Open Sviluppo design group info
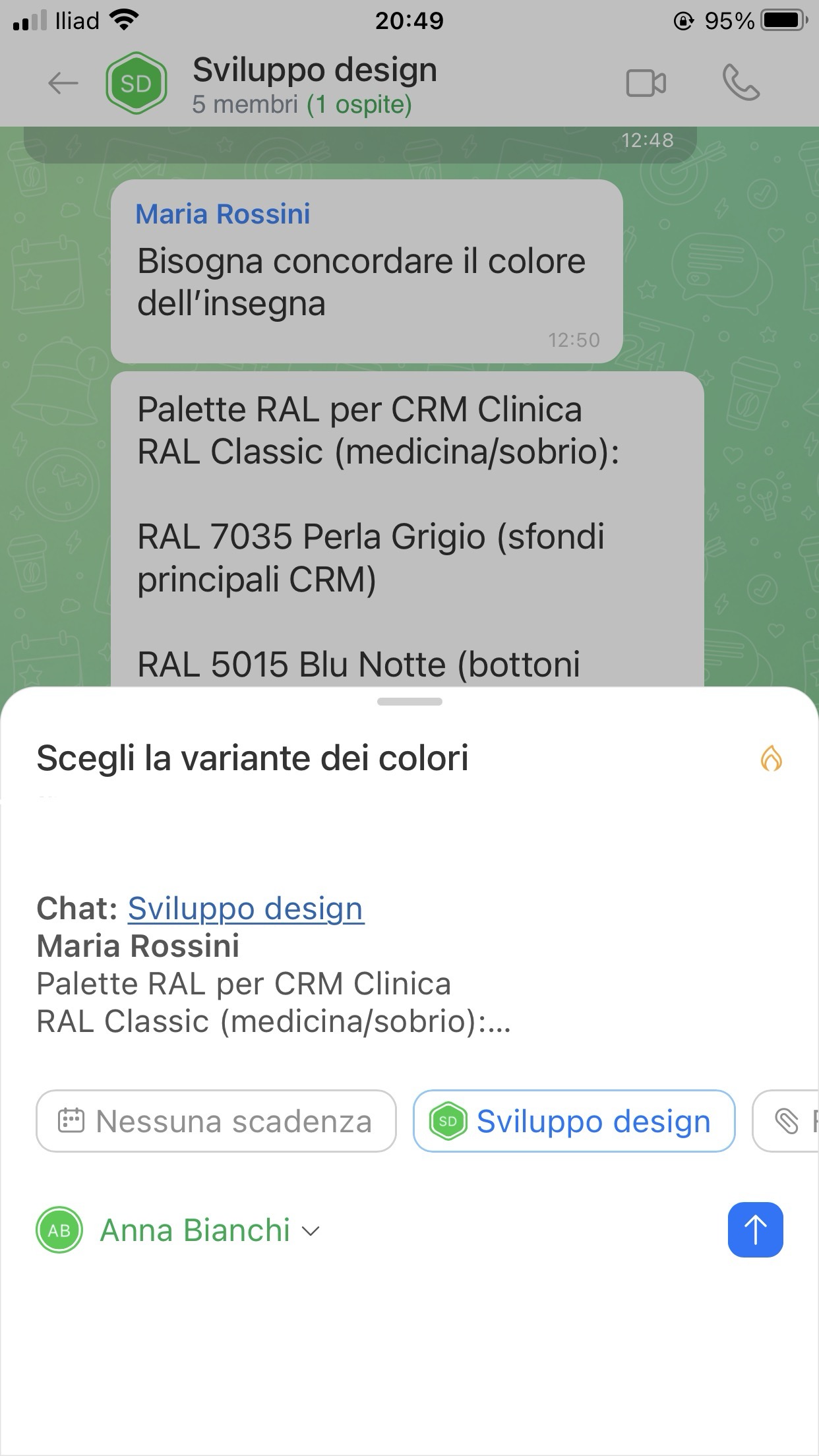 click(314, 84)
